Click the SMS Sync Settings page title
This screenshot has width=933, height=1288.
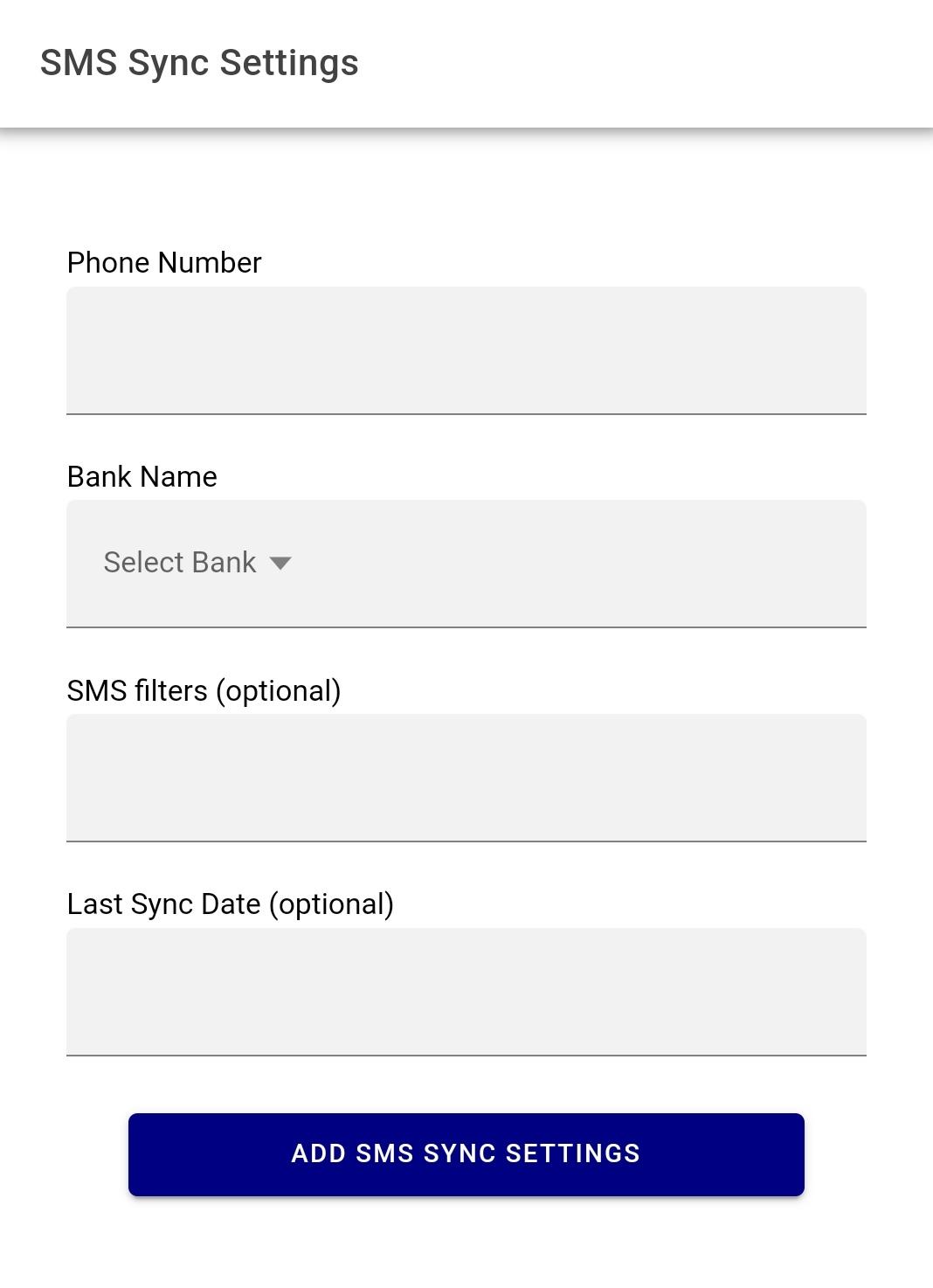pyautogui.click(x=198, y=61)
